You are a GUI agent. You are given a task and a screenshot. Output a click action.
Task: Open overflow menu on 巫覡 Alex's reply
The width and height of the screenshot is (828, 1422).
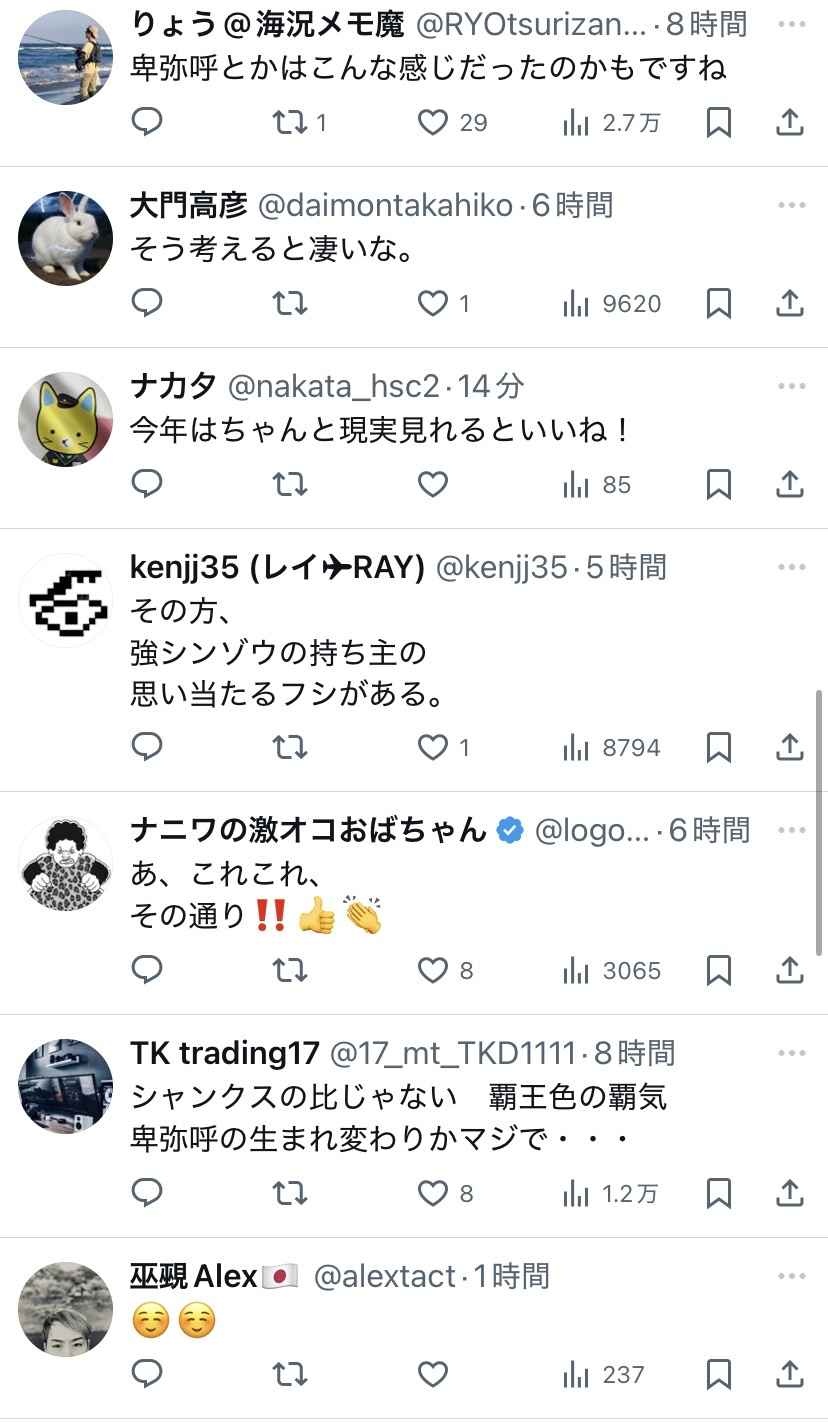pyautogui.click(x=791, y=1276)
